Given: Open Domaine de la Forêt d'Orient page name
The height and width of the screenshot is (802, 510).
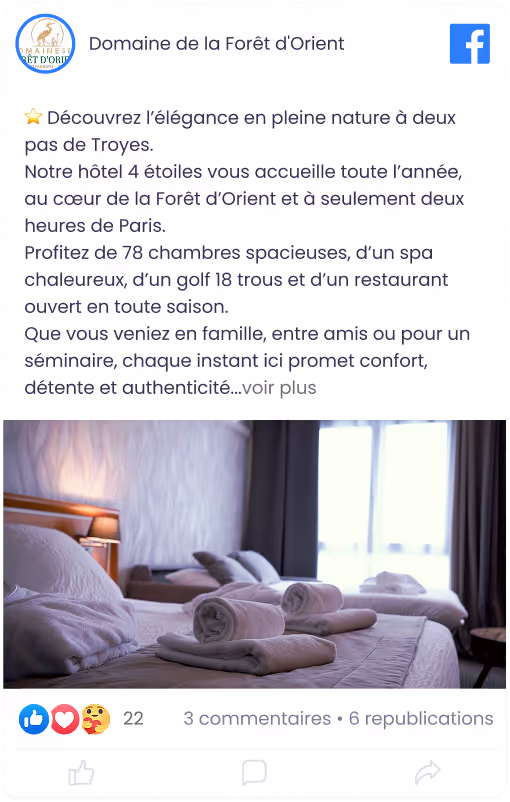Looking at the screenshot, I should coord(216,43).
